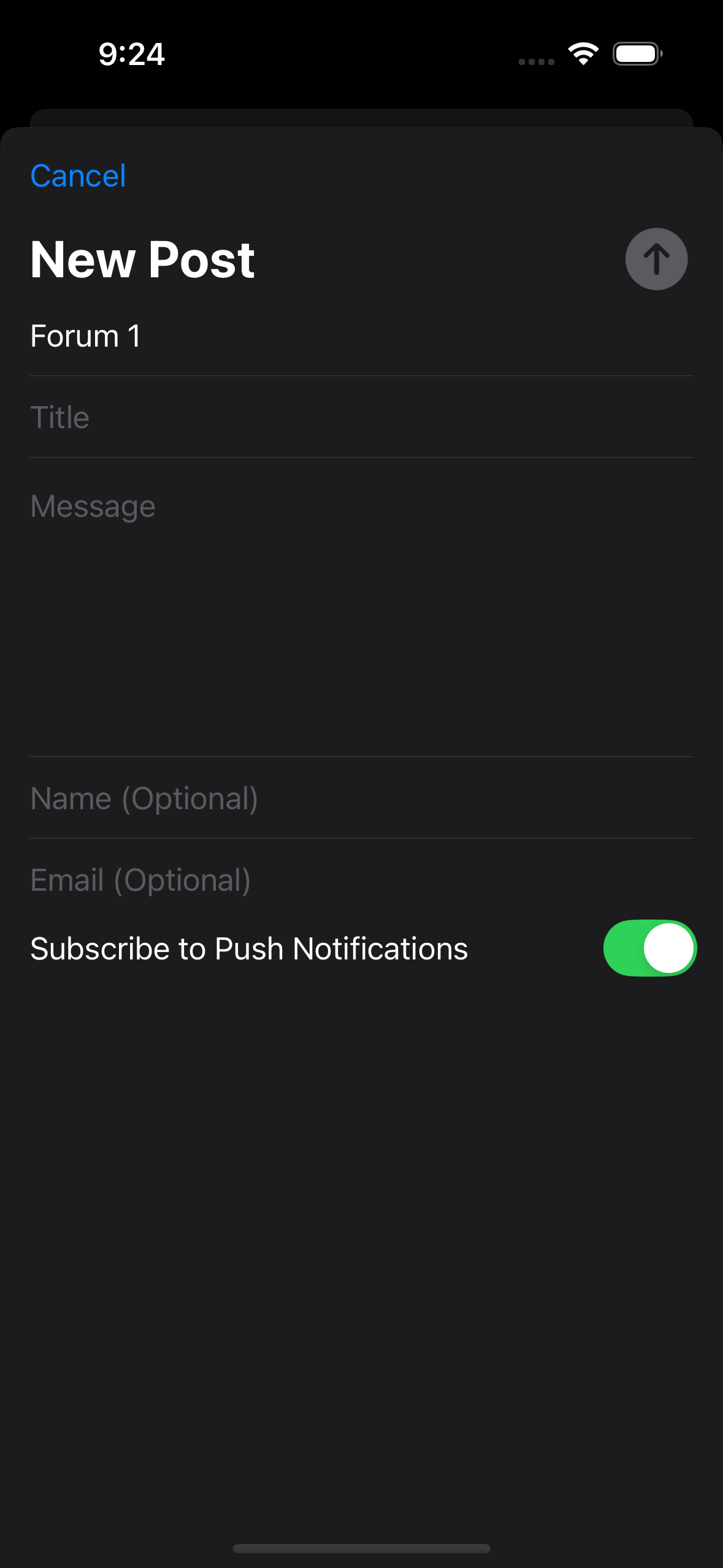The width and height of the screenshot is (723, 1568).
Task: Enter the Email (Optional) field
Action: 361,880
